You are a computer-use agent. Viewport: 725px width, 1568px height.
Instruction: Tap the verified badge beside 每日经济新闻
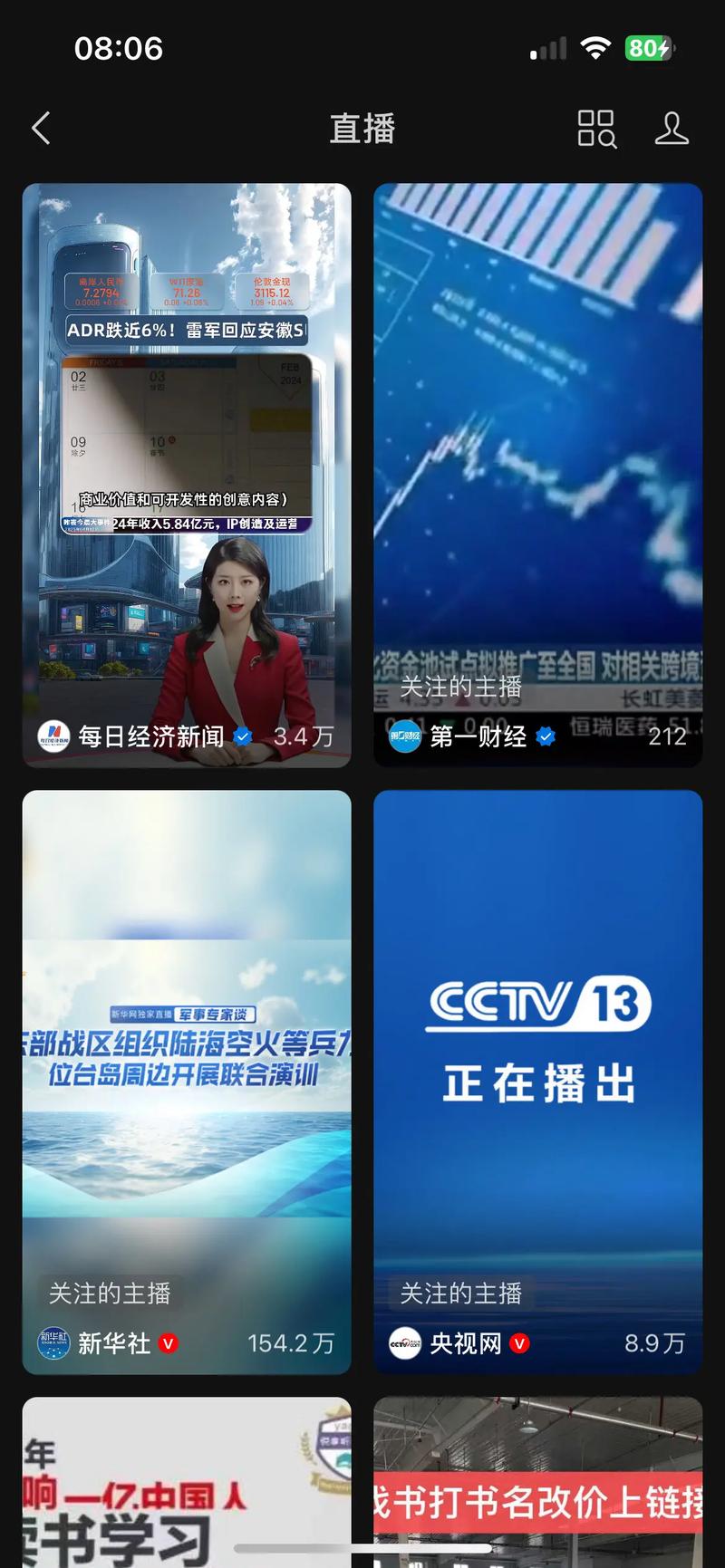coord(242,736)
